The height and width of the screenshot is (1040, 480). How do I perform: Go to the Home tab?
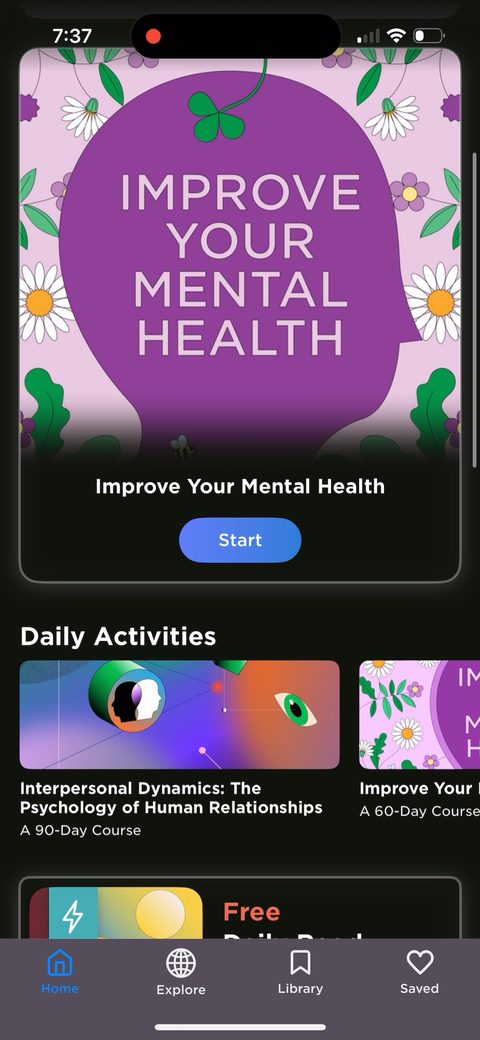[x=60, y=972]
